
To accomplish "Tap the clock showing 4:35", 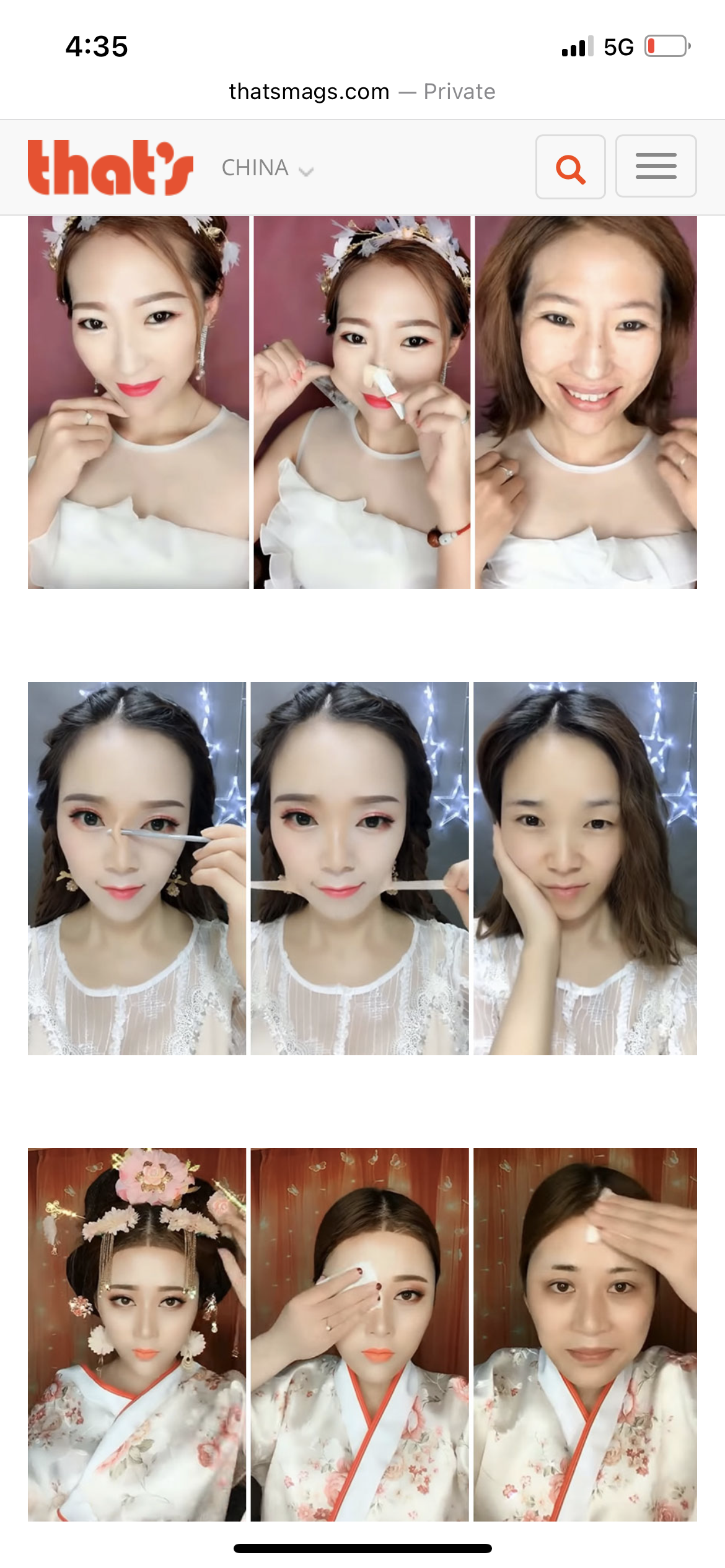I will pyautogui.click(x=96, y=44).
